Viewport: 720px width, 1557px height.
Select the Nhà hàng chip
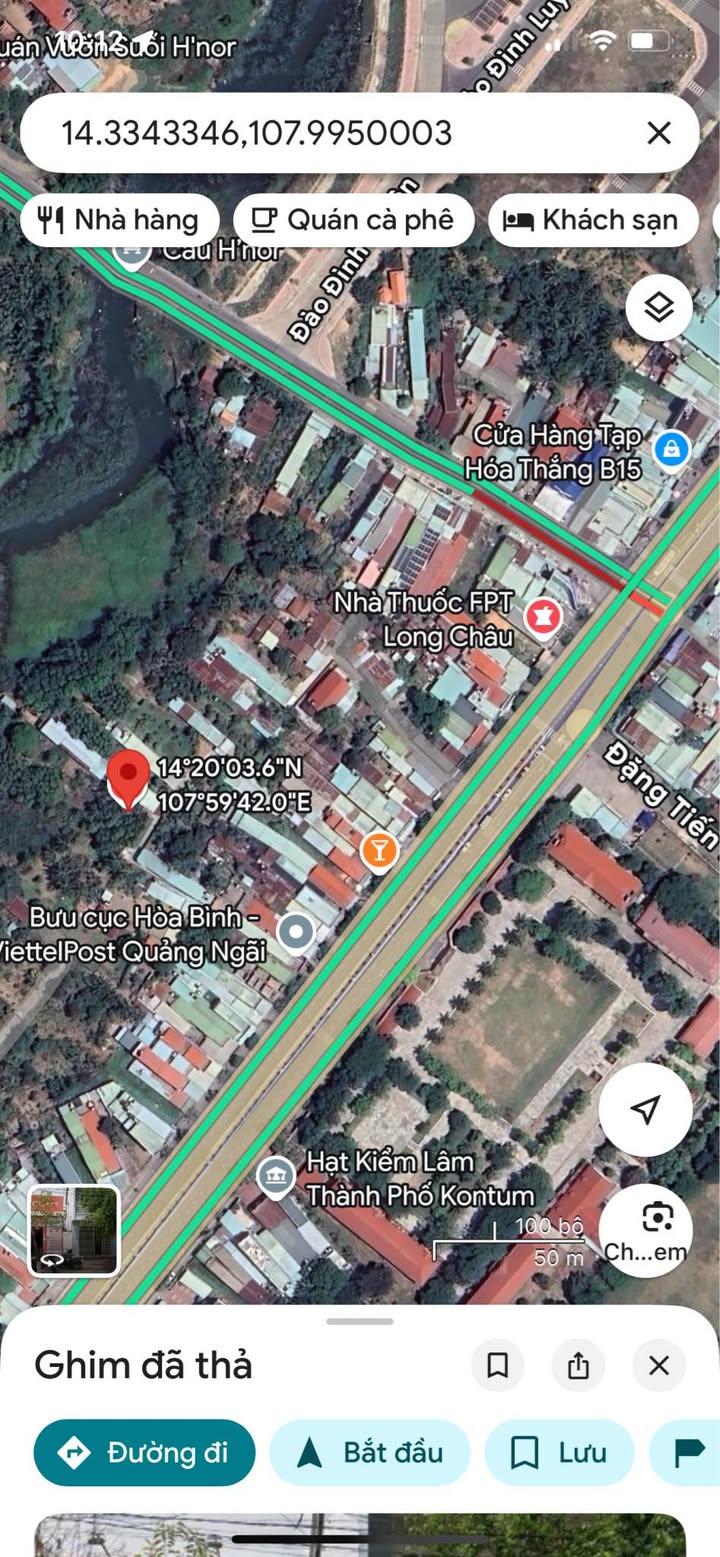118,220
